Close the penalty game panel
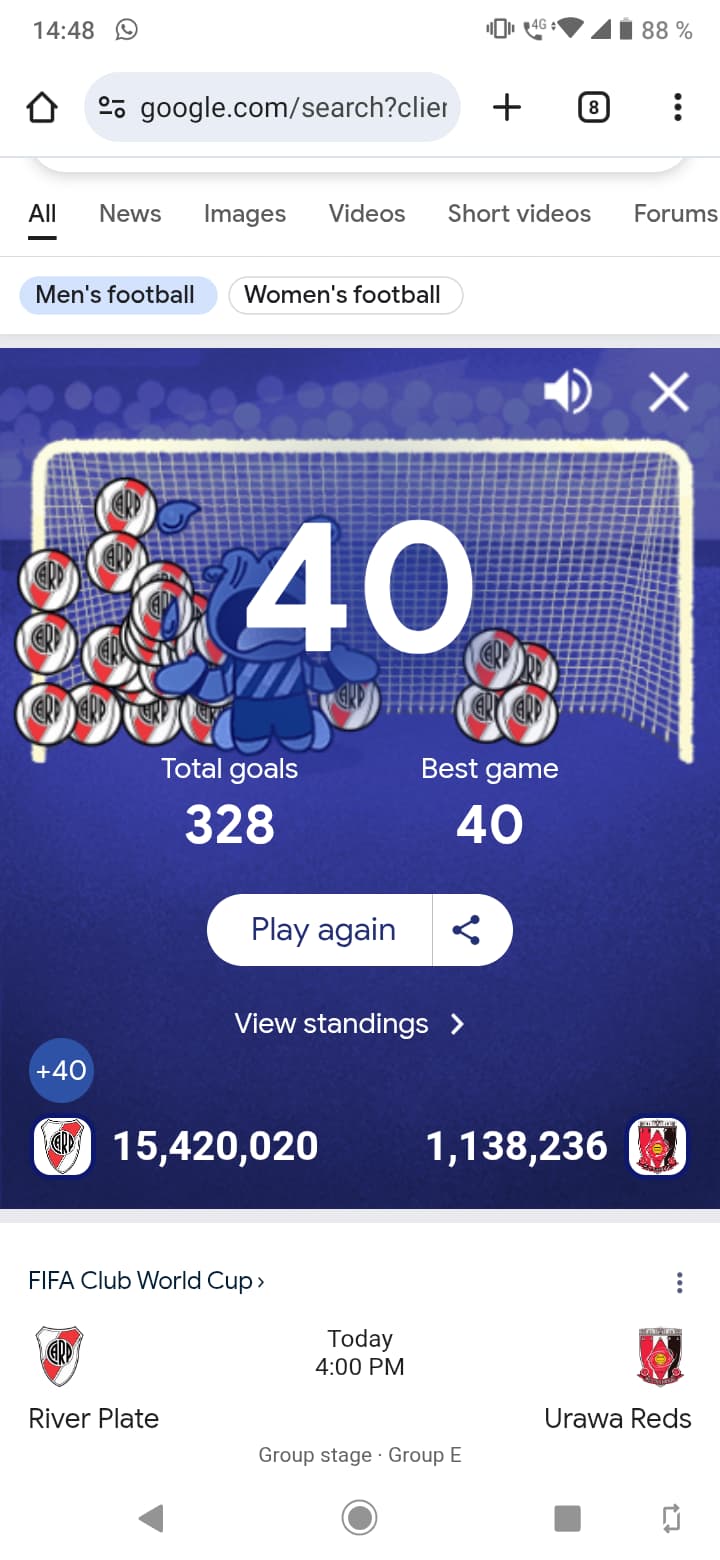Screen dimensions: 720x1560 tap(668, 392)
